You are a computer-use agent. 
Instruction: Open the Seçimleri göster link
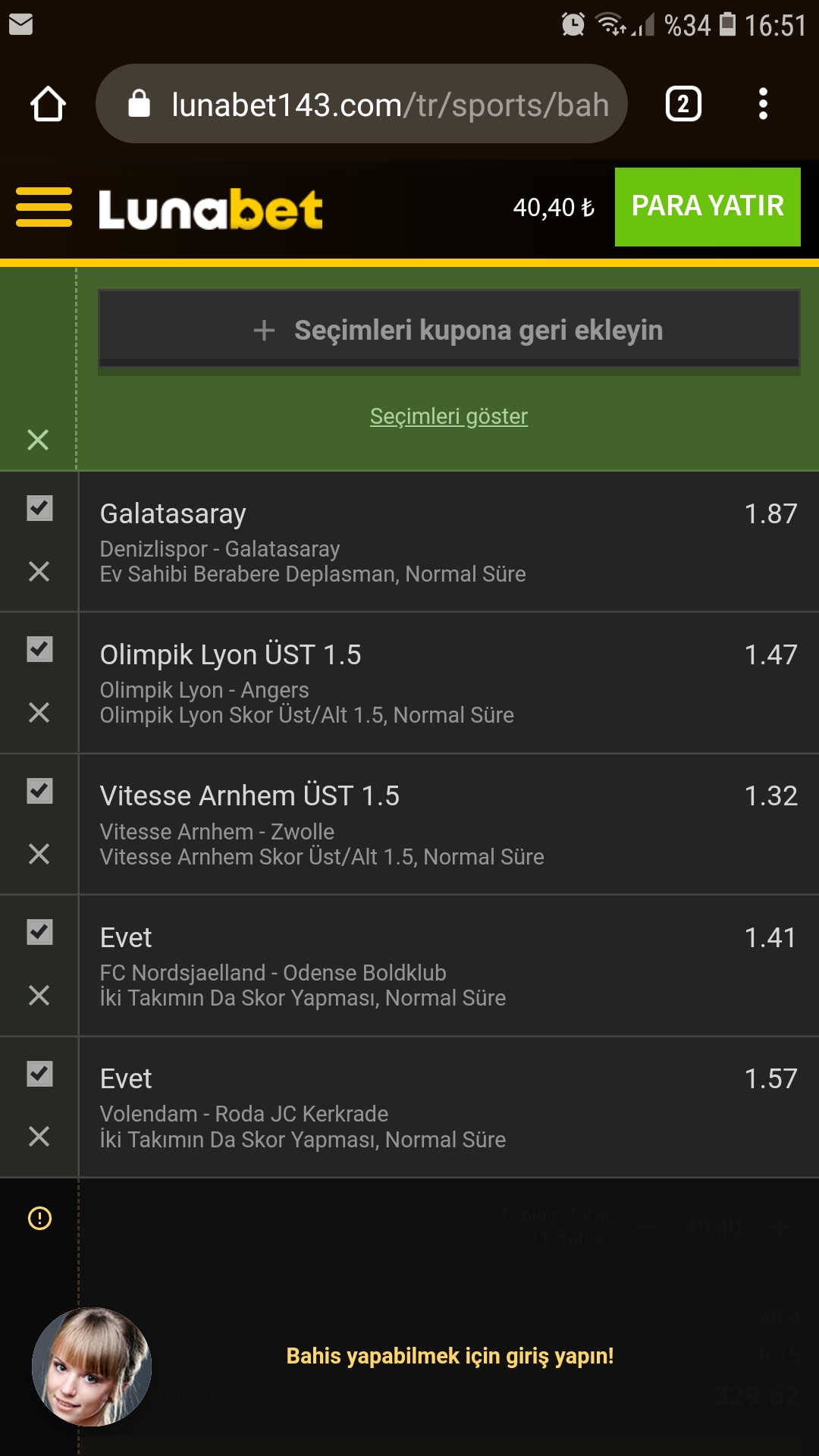pyautogui.click(x=449, y=416)
